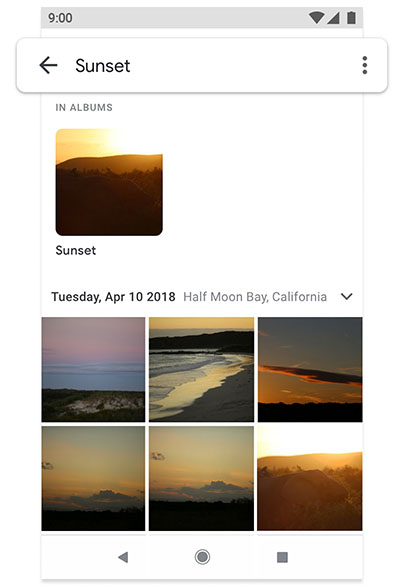Tap the system home circle button
Screen dimensions: 404x588
[x=202, y=557]
